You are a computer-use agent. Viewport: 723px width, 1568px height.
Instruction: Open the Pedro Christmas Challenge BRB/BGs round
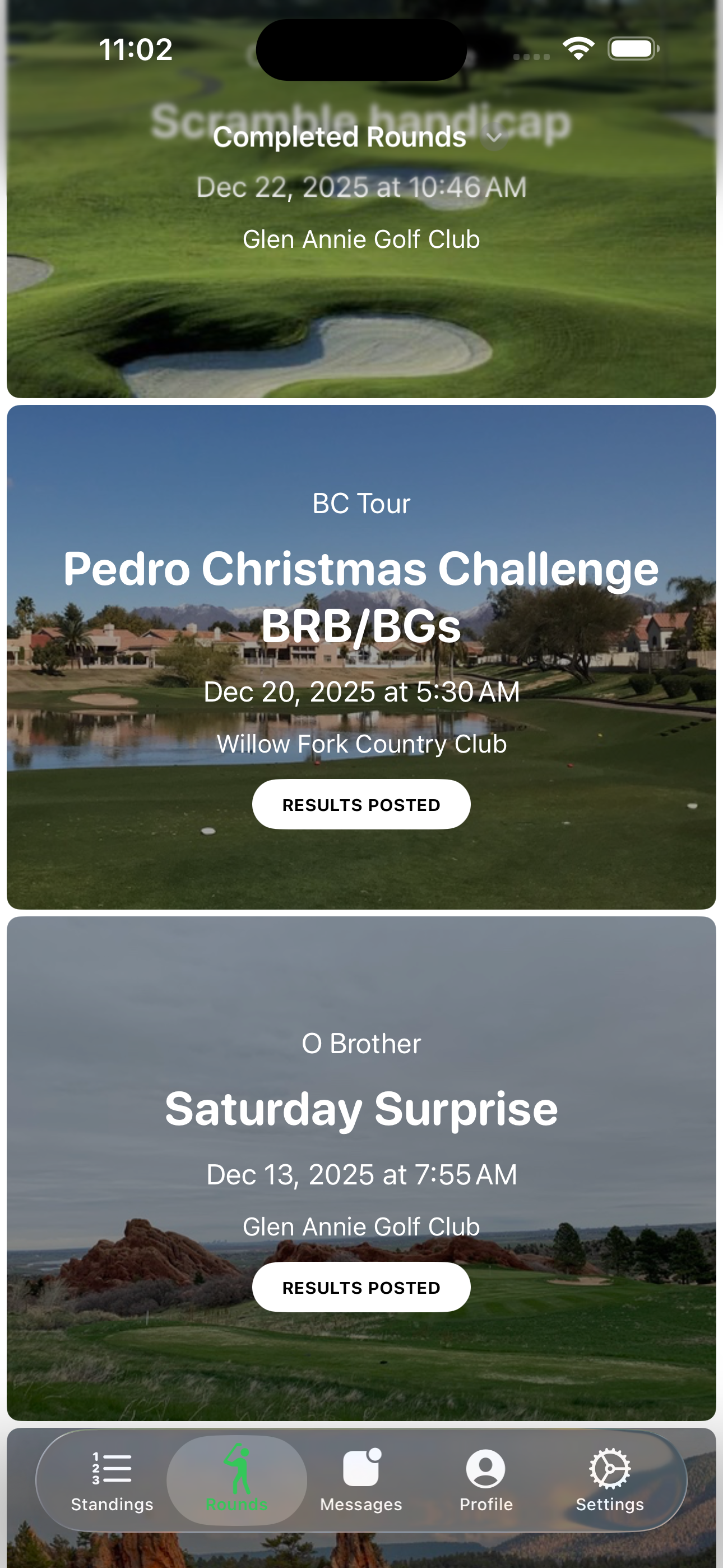click(361, 597)
